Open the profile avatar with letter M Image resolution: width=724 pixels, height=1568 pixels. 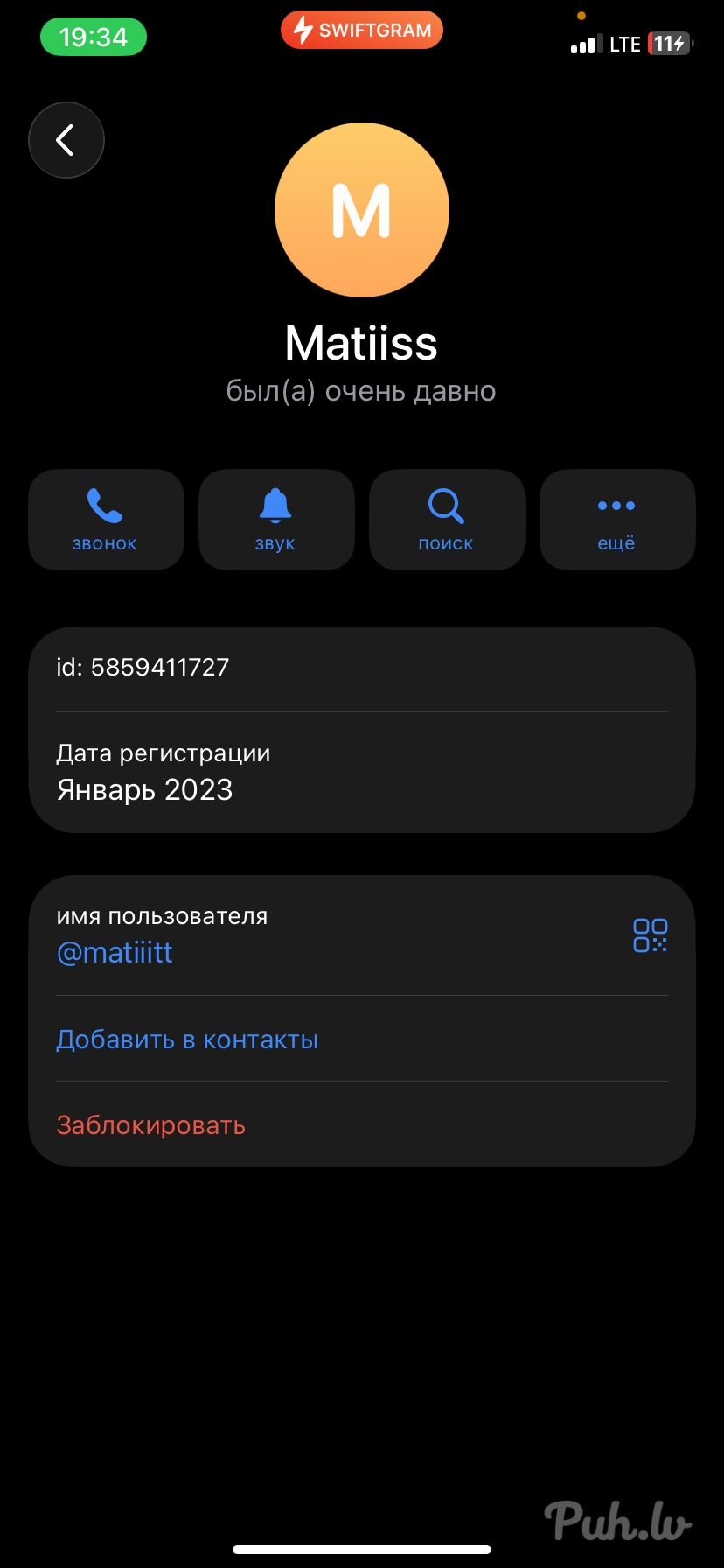(x=362, y=211)
